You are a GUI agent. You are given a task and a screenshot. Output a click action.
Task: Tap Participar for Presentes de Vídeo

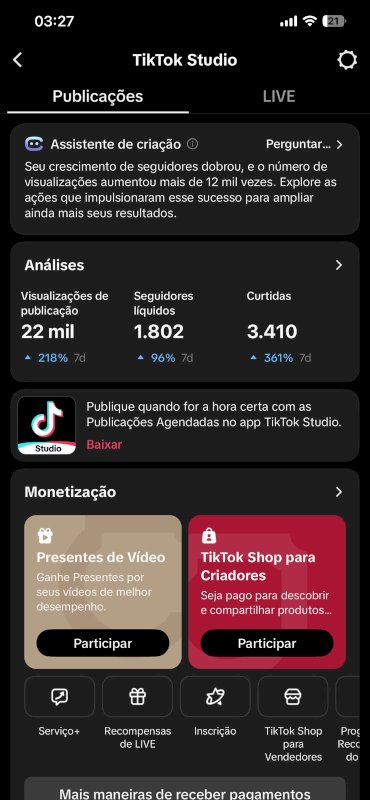103,643
